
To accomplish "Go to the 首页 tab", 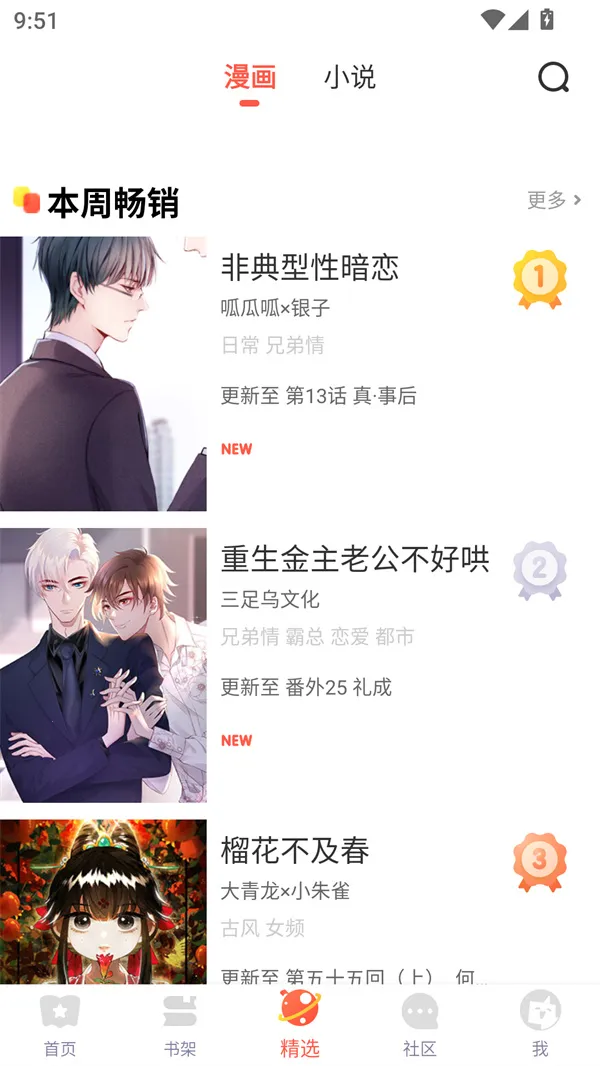I will (x=60, y=1024).
